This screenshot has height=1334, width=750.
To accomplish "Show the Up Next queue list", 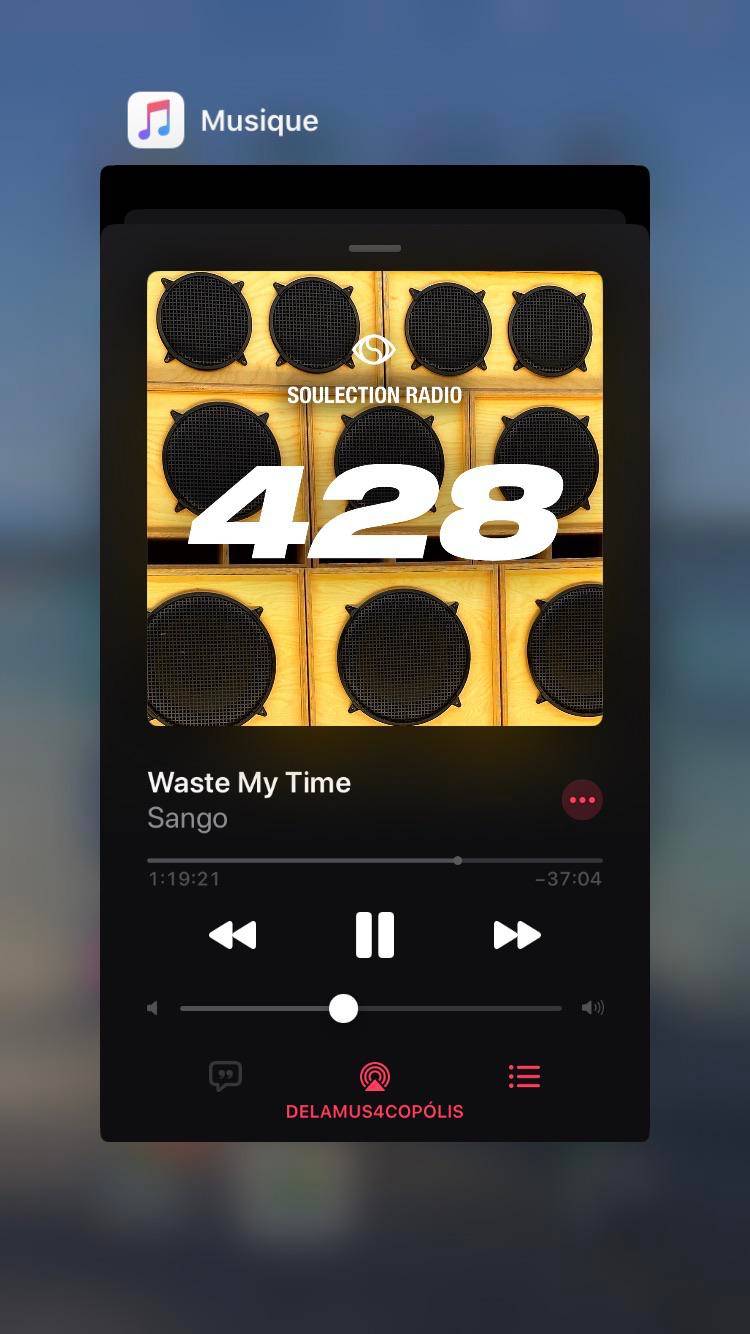I will point(524,1076).
